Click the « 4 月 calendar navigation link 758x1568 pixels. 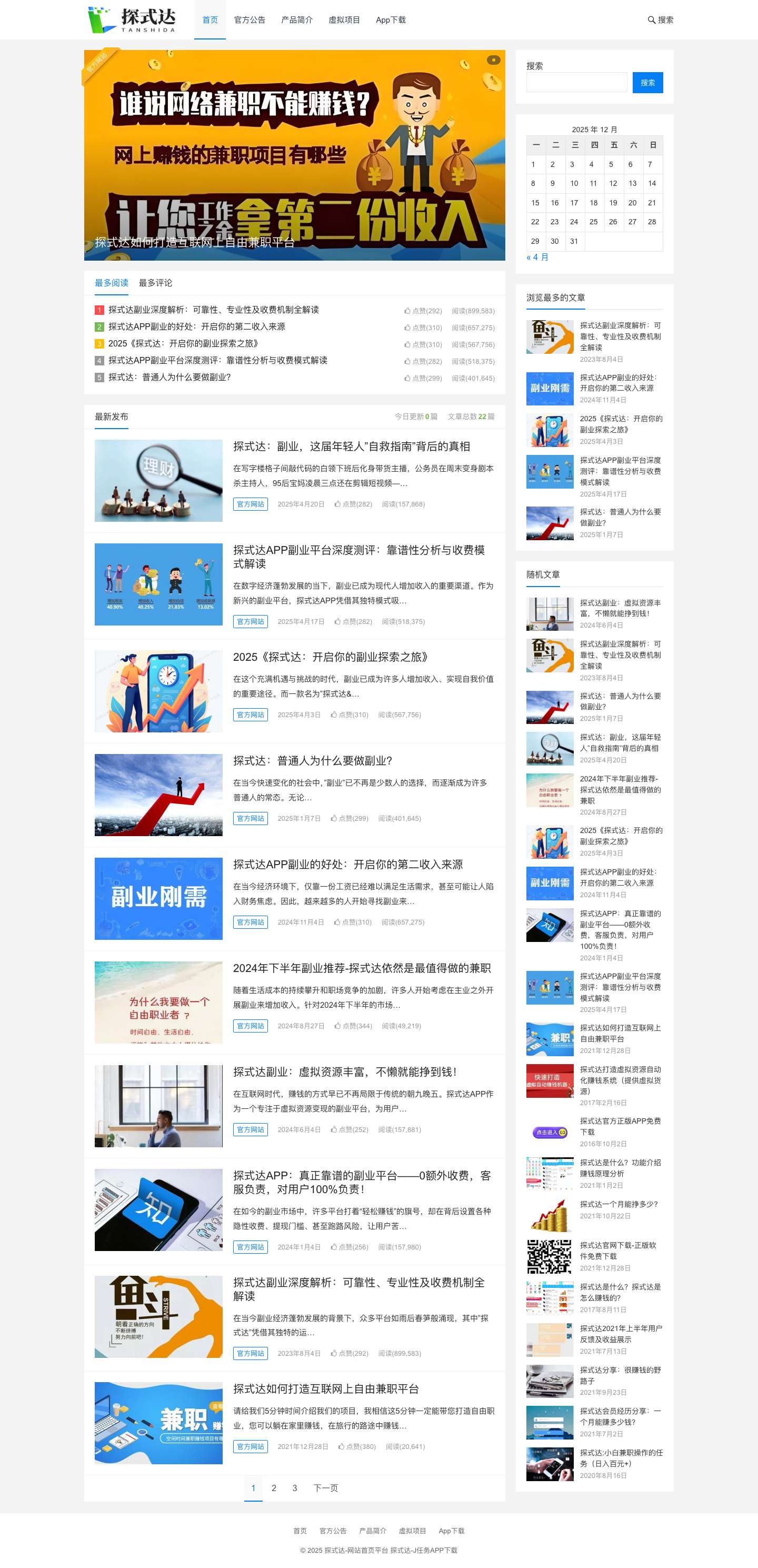tap(538, 257)
